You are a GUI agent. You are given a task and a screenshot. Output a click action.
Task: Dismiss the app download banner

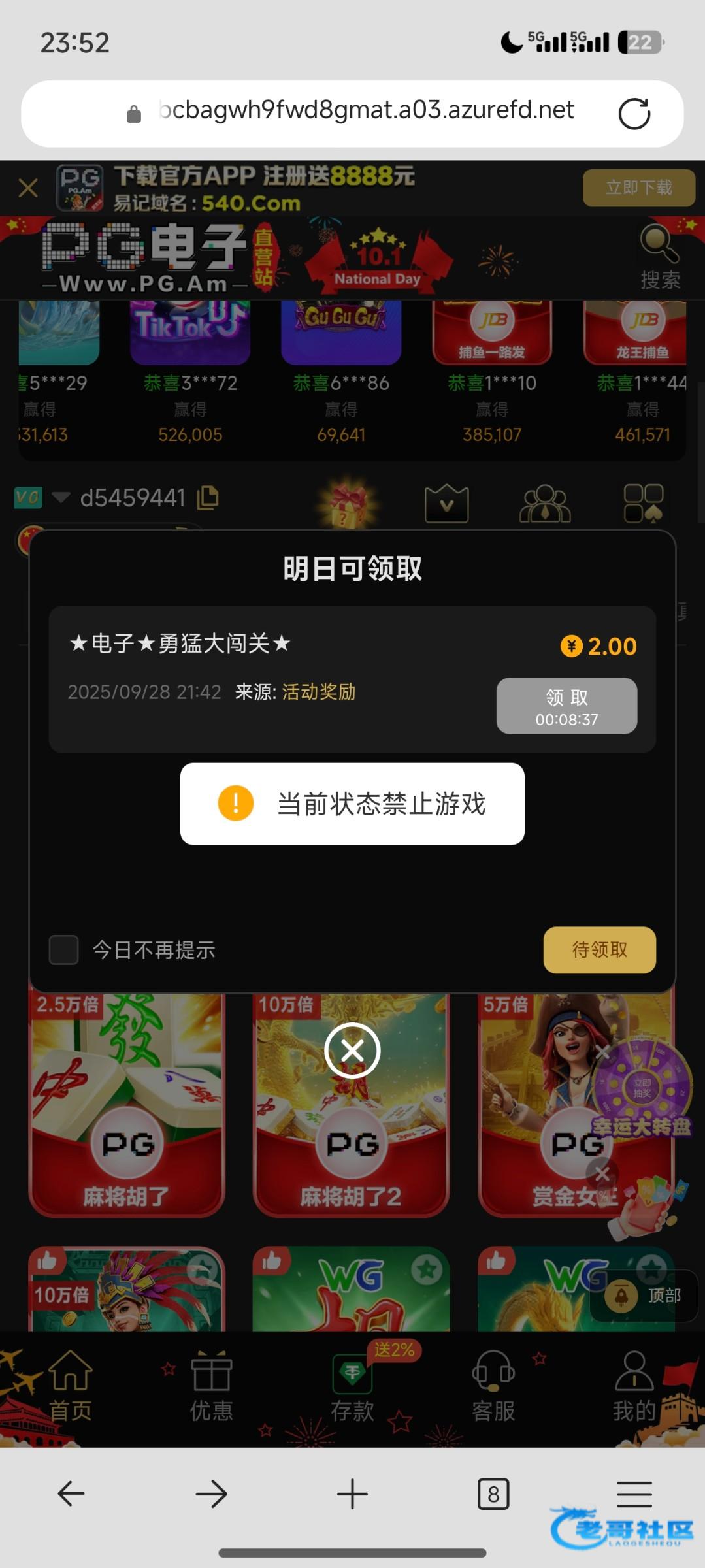28,188
